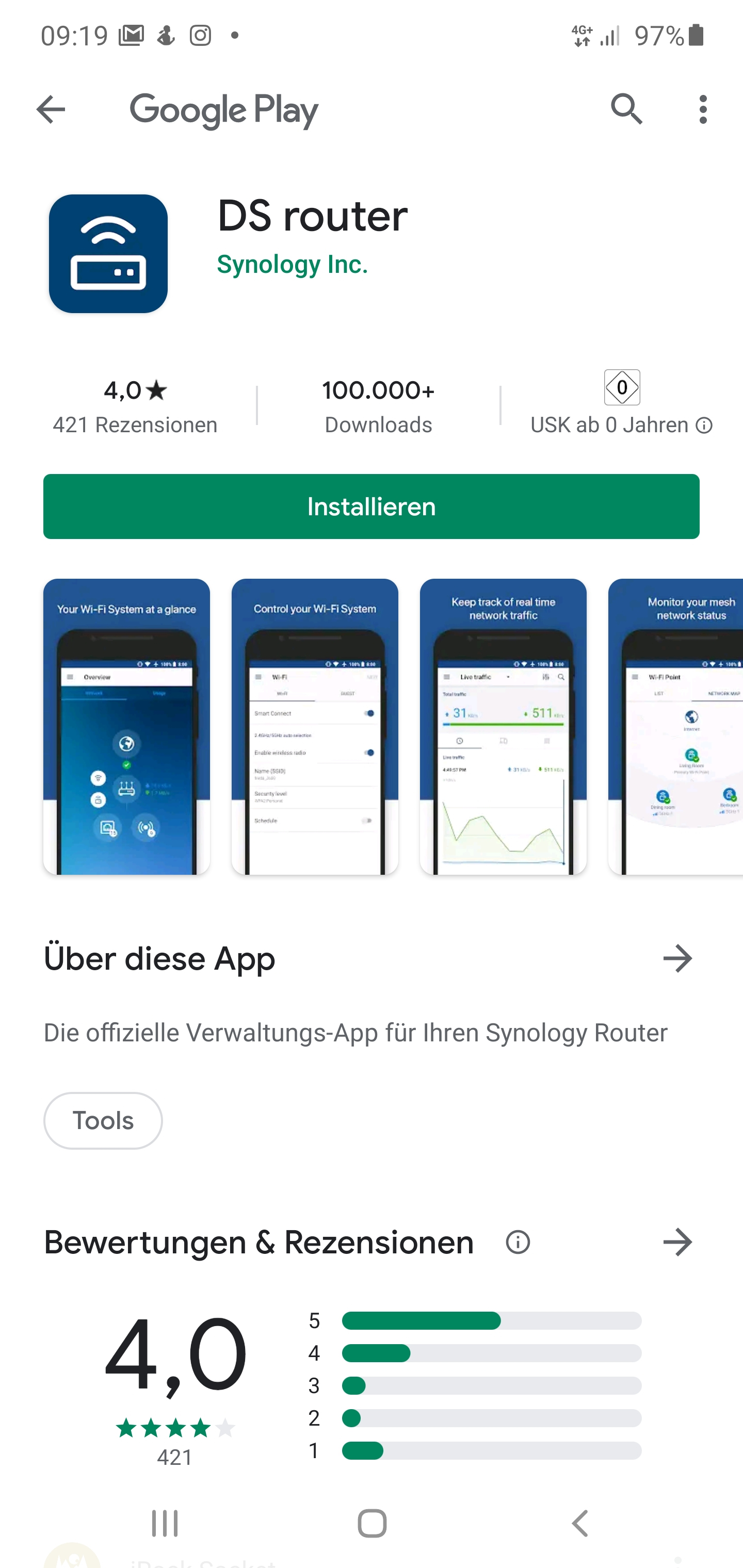The width and height of the screenshot is (743, 1568).
Task: Expand the Über diese App section
Action: [x=677, y=959]
